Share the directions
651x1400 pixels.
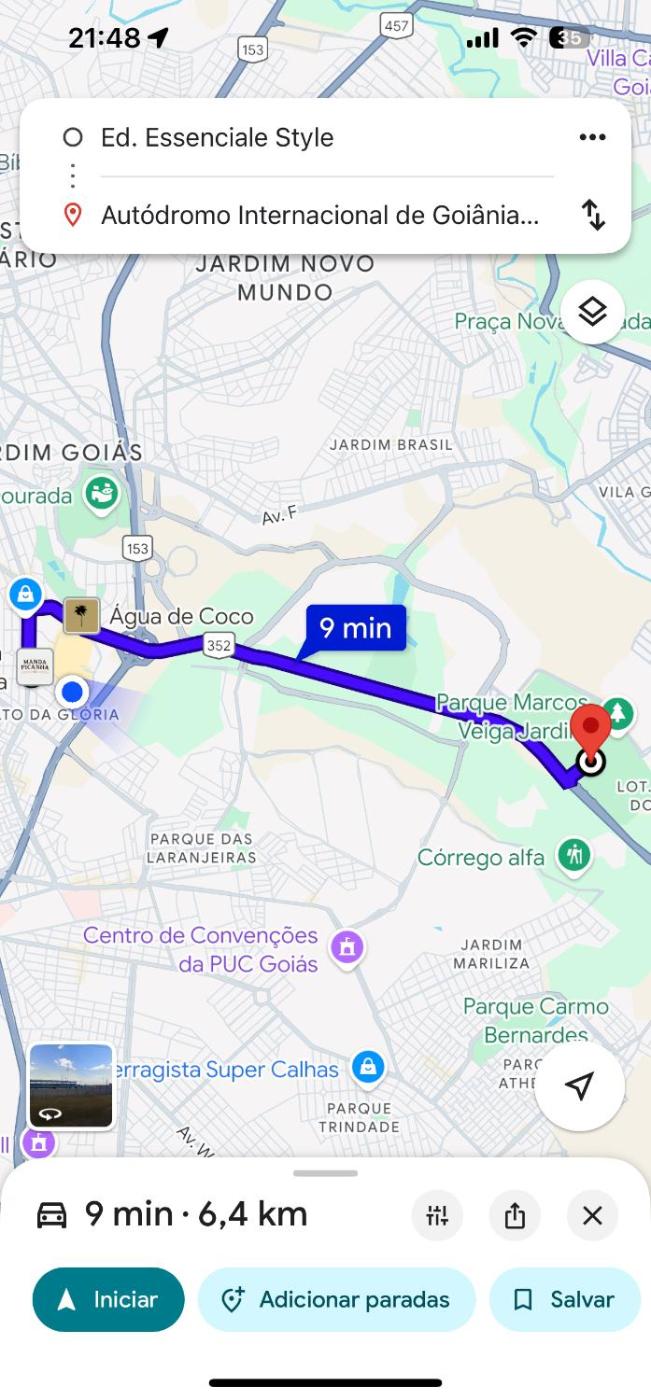[x=514, y=1216]
